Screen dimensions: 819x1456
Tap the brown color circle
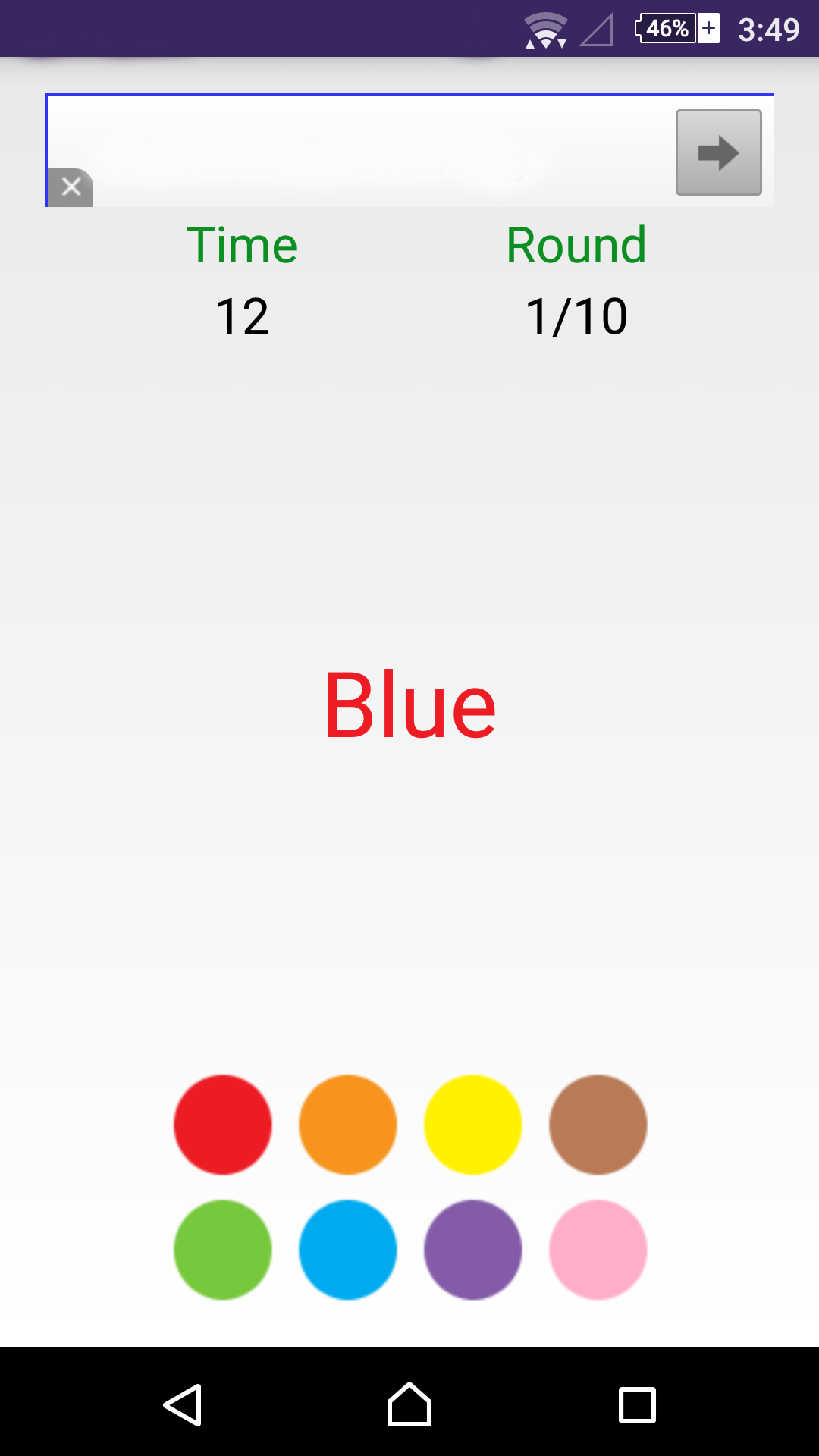598,1125
